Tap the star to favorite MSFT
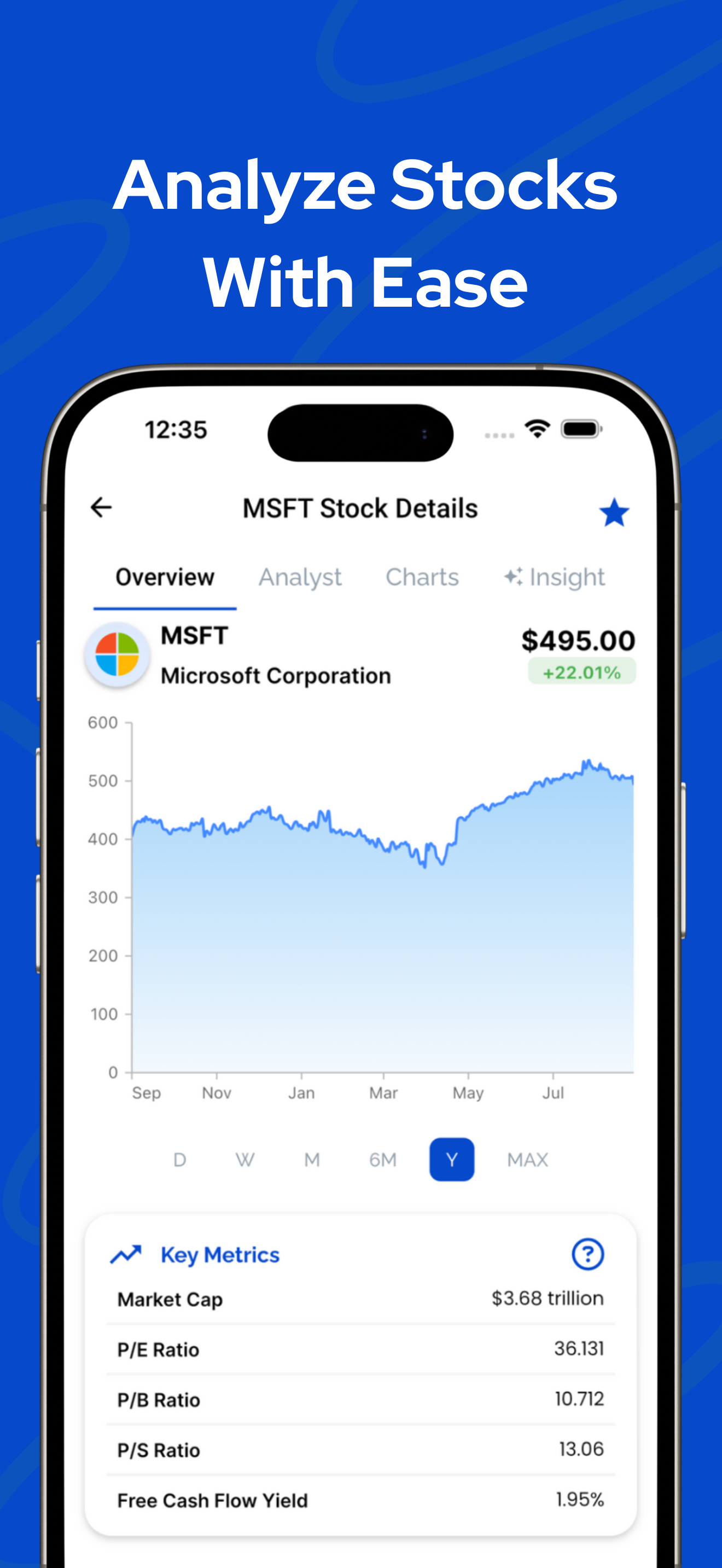 tap(614, 512)
